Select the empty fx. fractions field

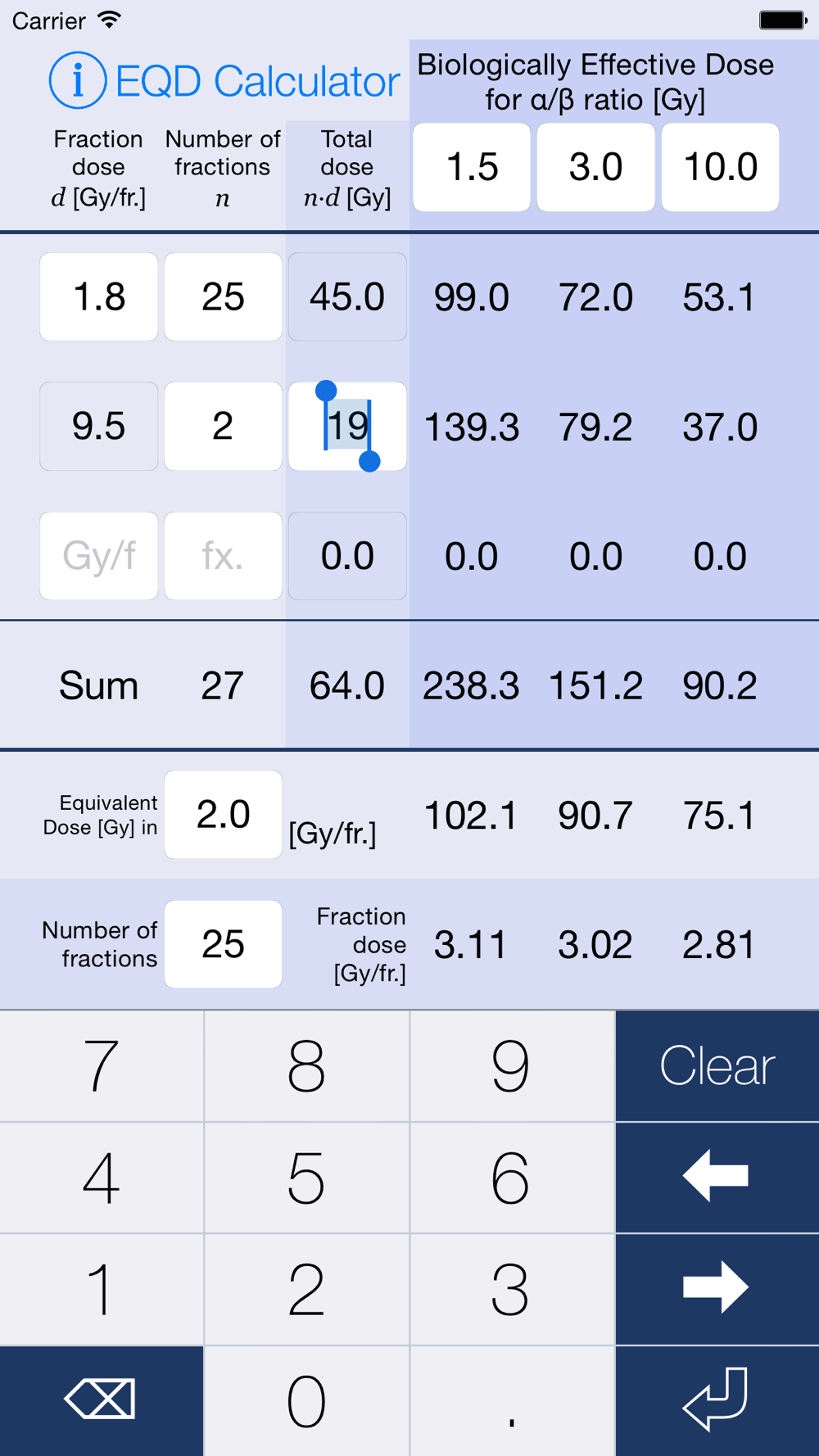(223, 556)
